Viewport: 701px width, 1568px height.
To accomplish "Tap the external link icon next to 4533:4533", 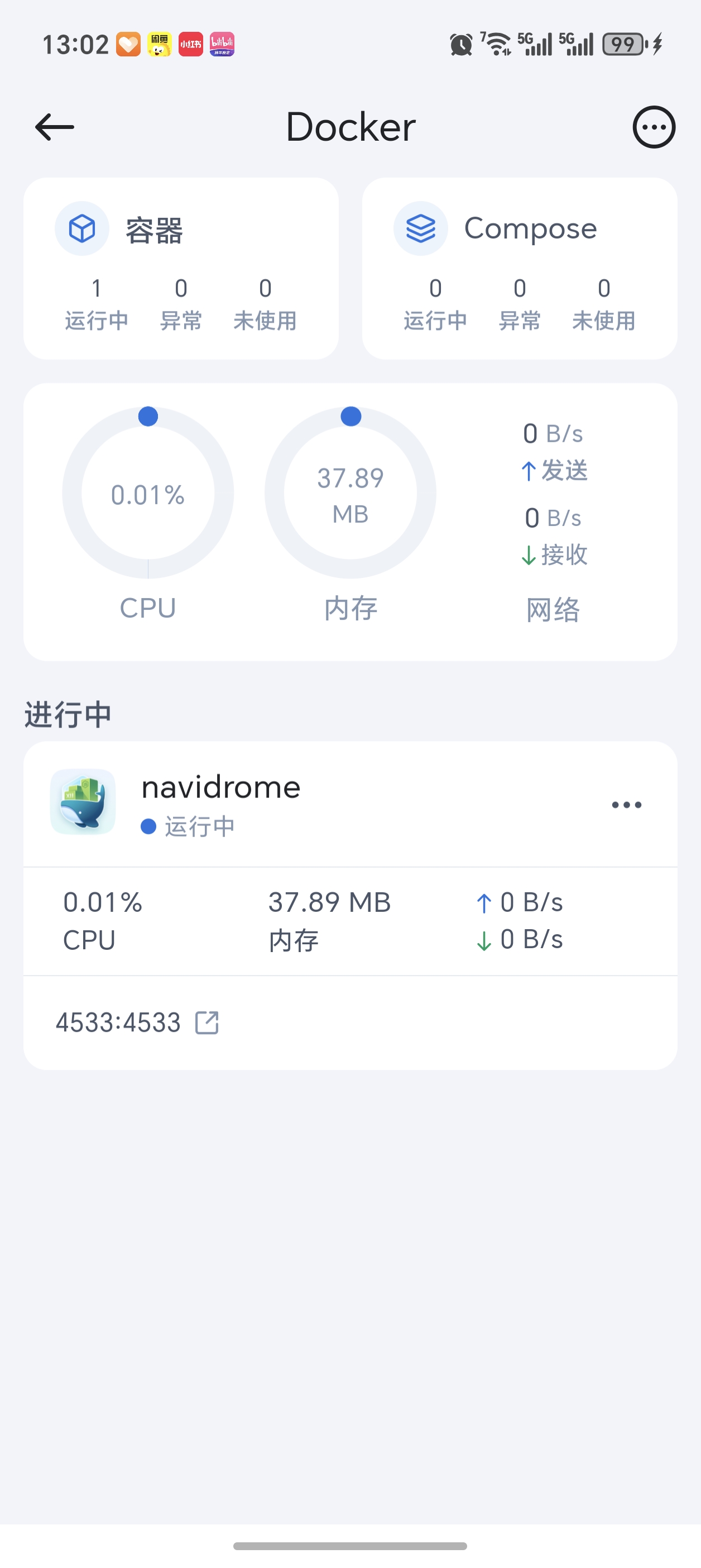I will [x=208, y=1021].
